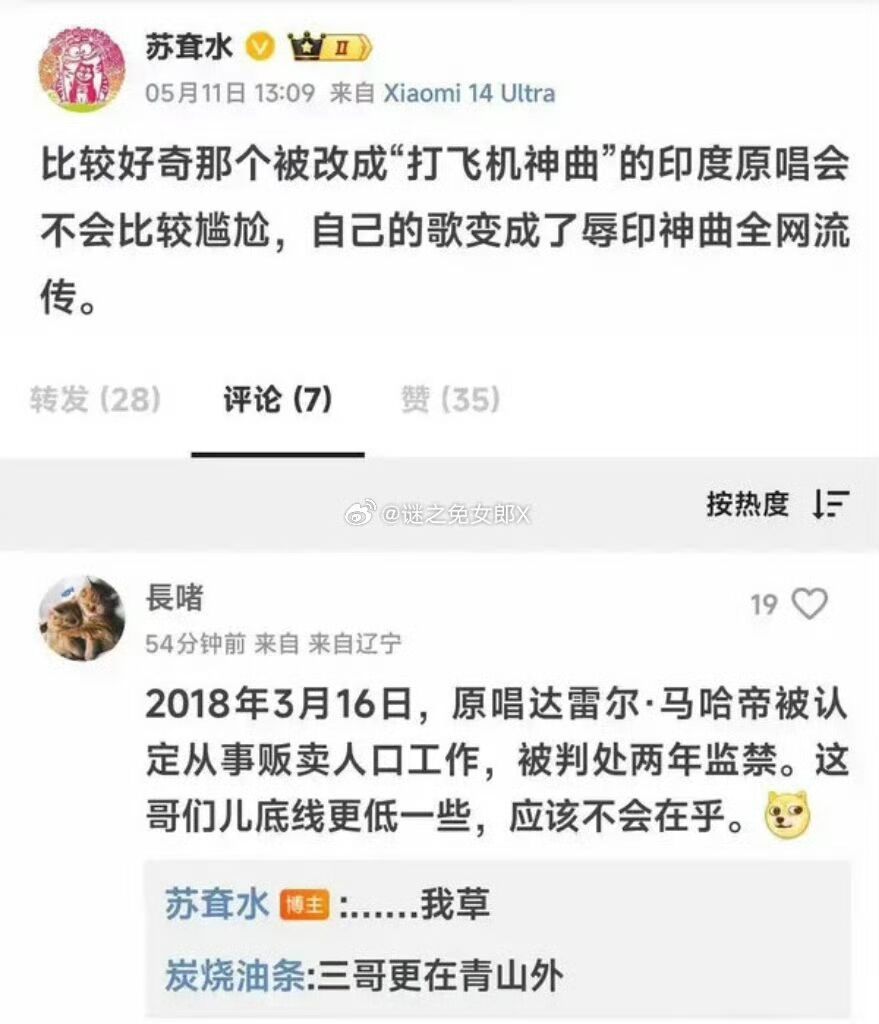This screenshot has width=879, height=1024.
Task: Like 長啫's comment
Action: 809,603
